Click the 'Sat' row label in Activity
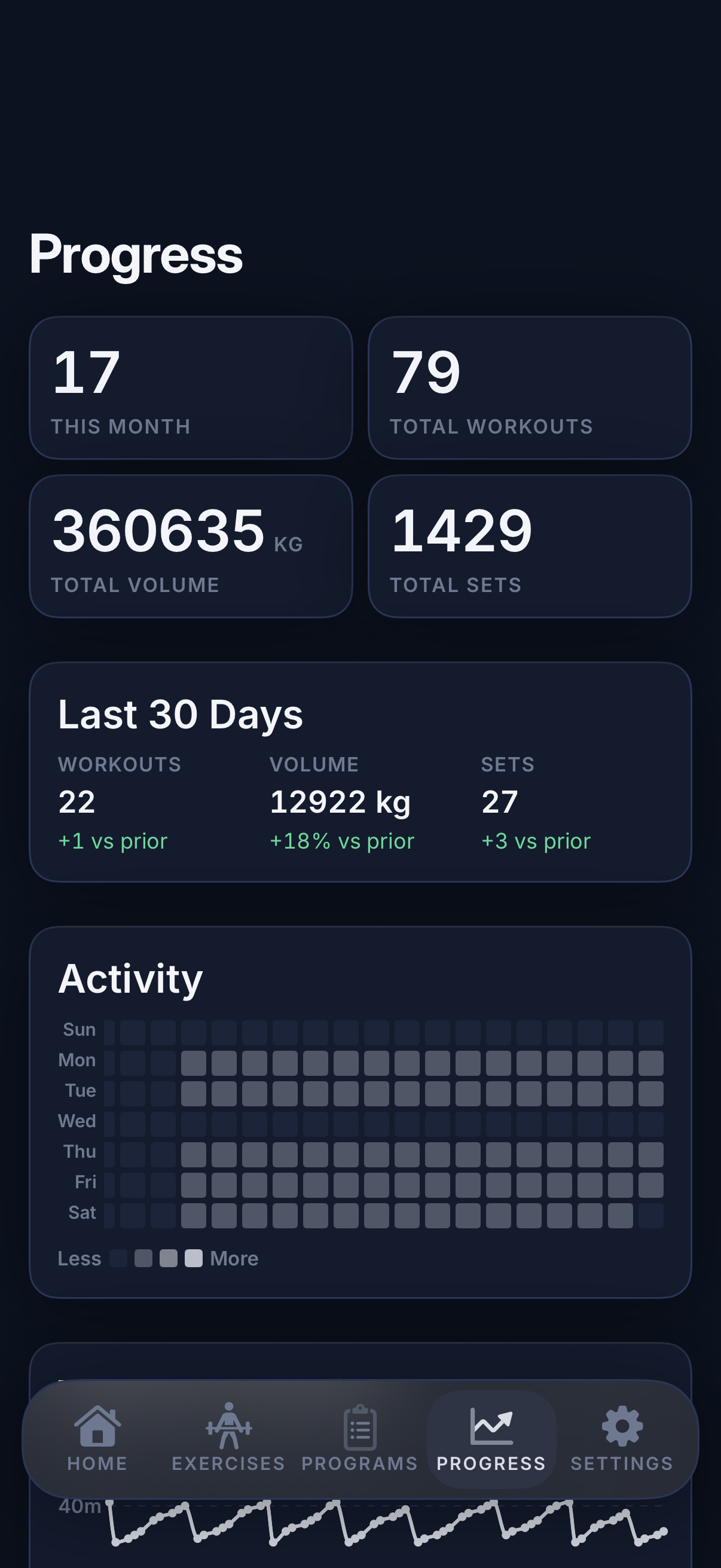This screenshot has width=721, height=1568. (81, 1212)
